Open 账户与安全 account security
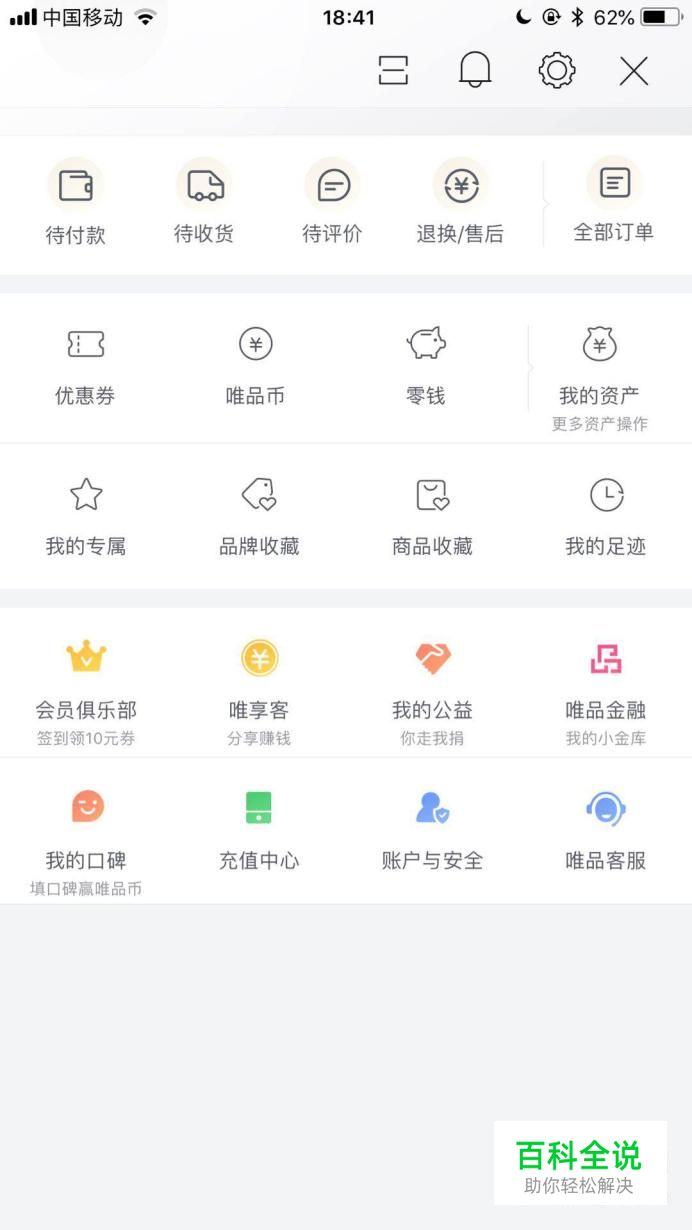This screenshot has height=1230, width=692. point(432,832)
